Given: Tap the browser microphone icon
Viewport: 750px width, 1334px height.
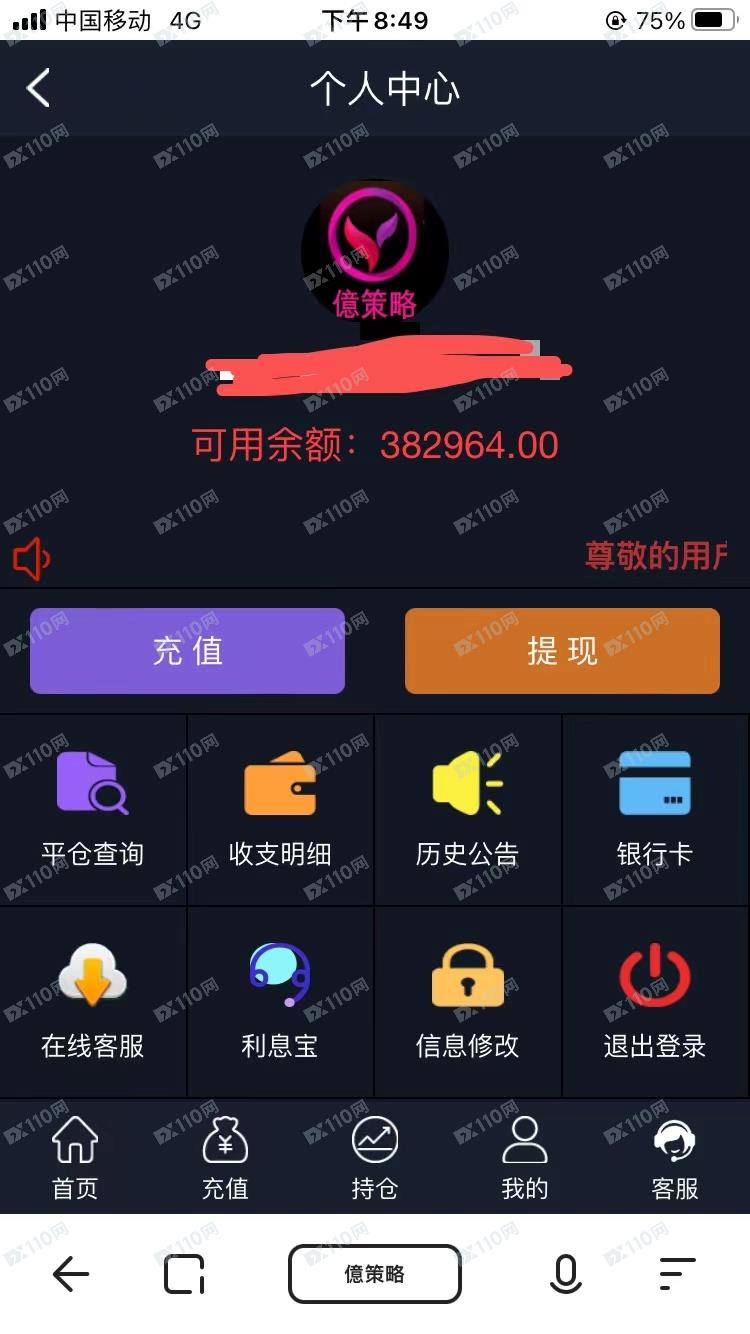Looking at the screenshot, I should [565, 1274].
